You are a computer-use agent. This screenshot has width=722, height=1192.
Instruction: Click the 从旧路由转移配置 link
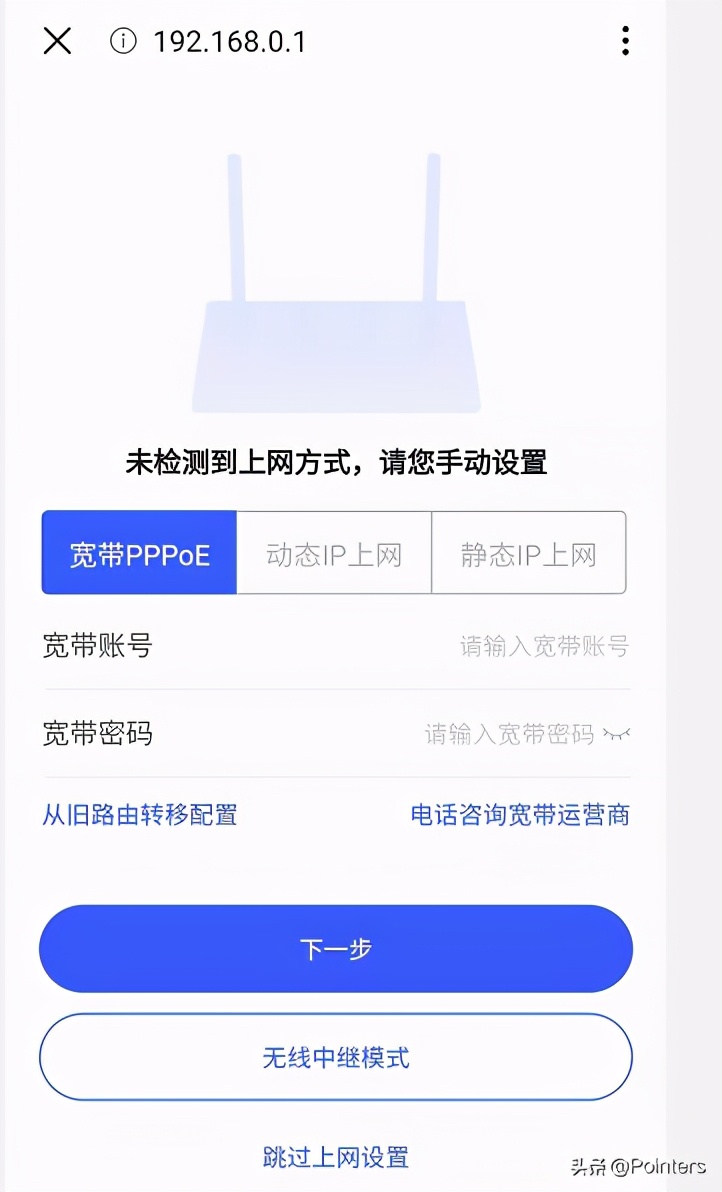[x=139, y=815]
